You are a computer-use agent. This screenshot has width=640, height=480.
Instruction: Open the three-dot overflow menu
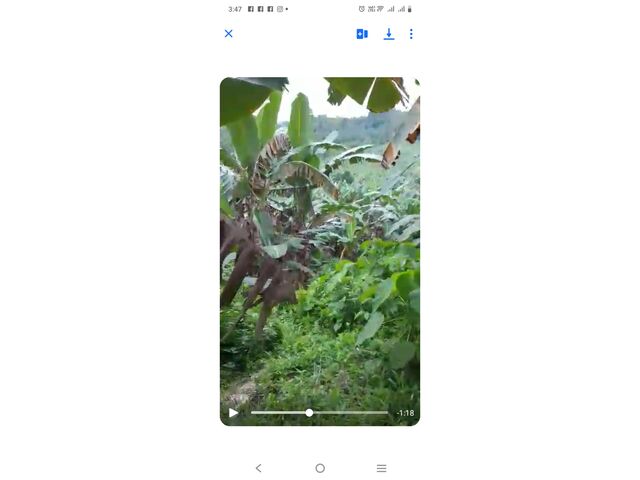click(x=411, y=34)
